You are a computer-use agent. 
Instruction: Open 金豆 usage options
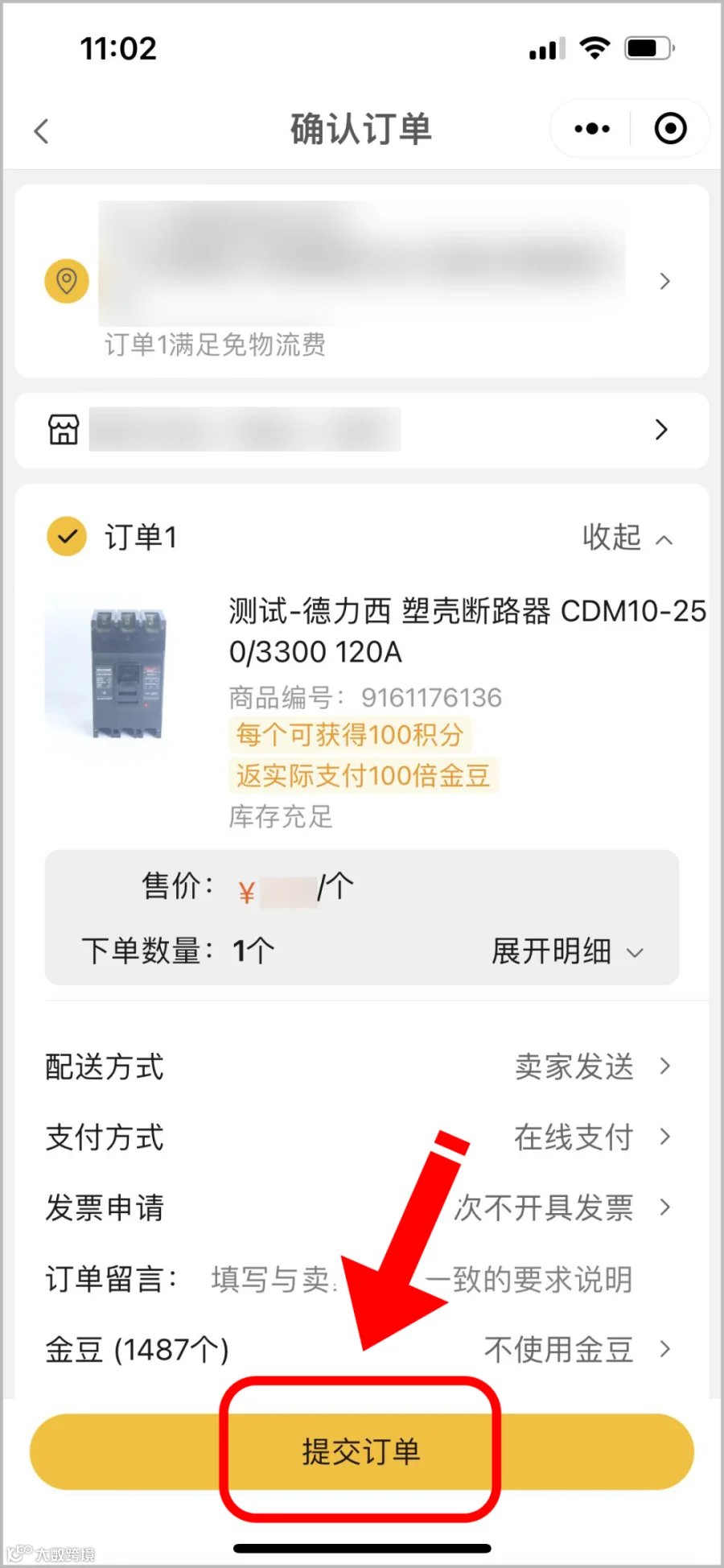358,1349
